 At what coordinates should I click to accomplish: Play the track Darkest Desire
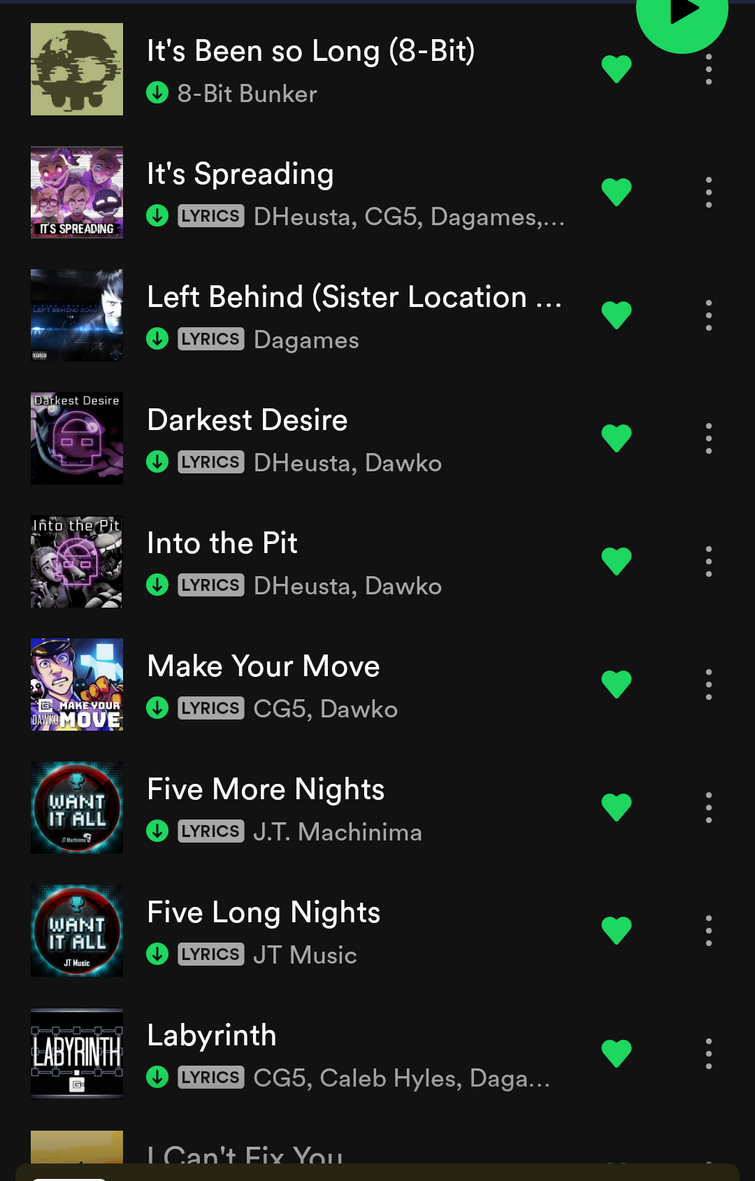tap(247, 421)
